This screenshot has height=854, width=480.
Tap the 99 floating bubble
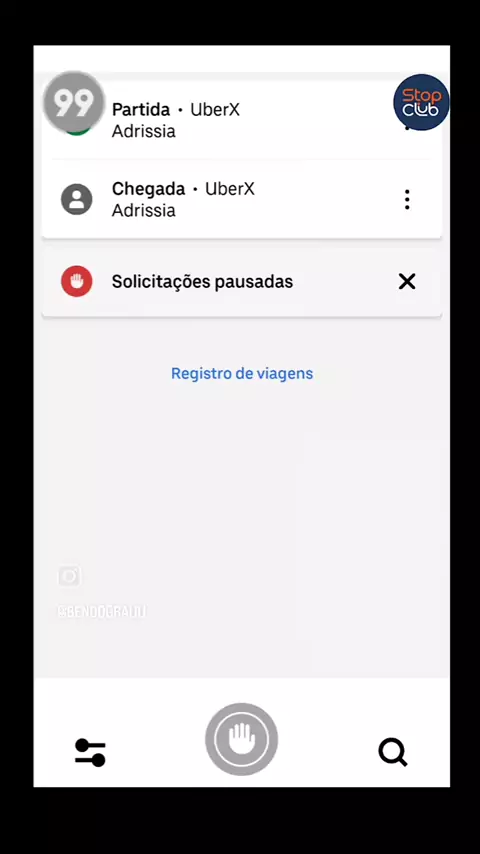(74, 102)
